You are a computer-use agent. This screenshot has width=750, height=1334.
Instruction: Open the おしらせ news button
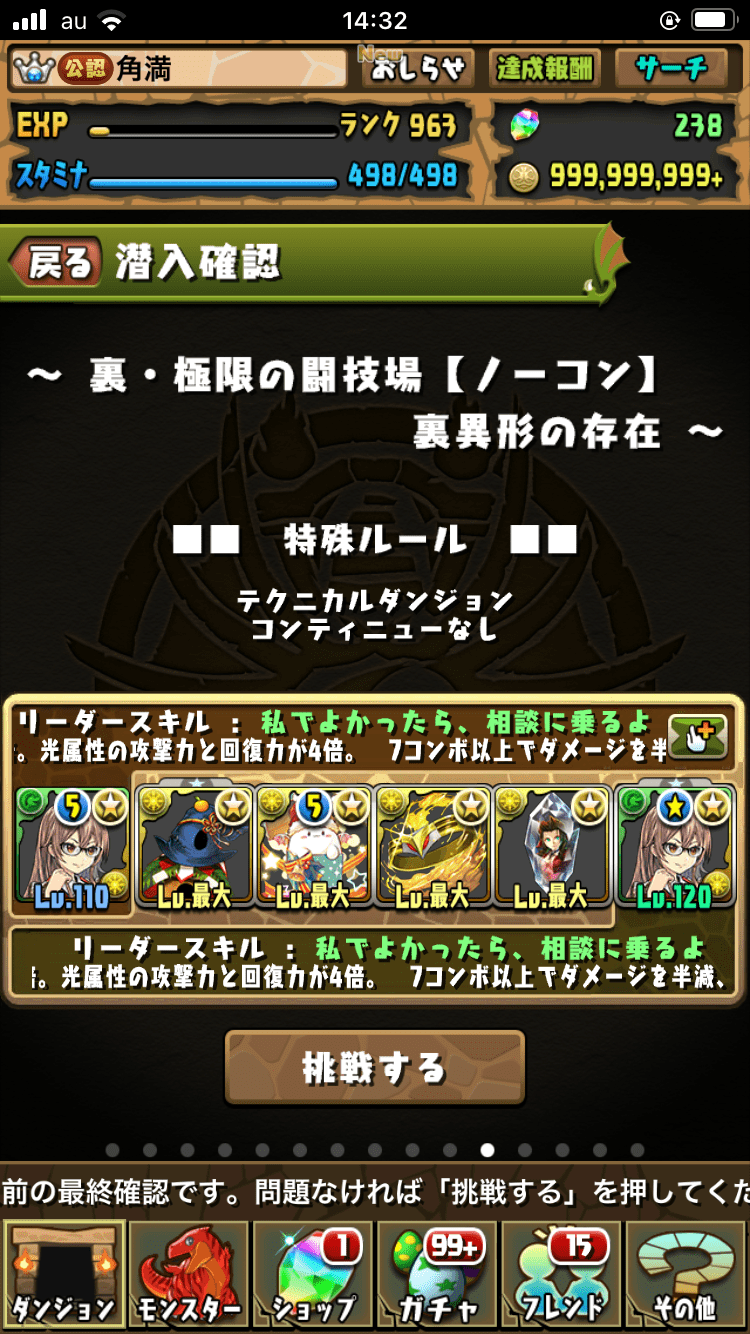click(x=418, y=68)
